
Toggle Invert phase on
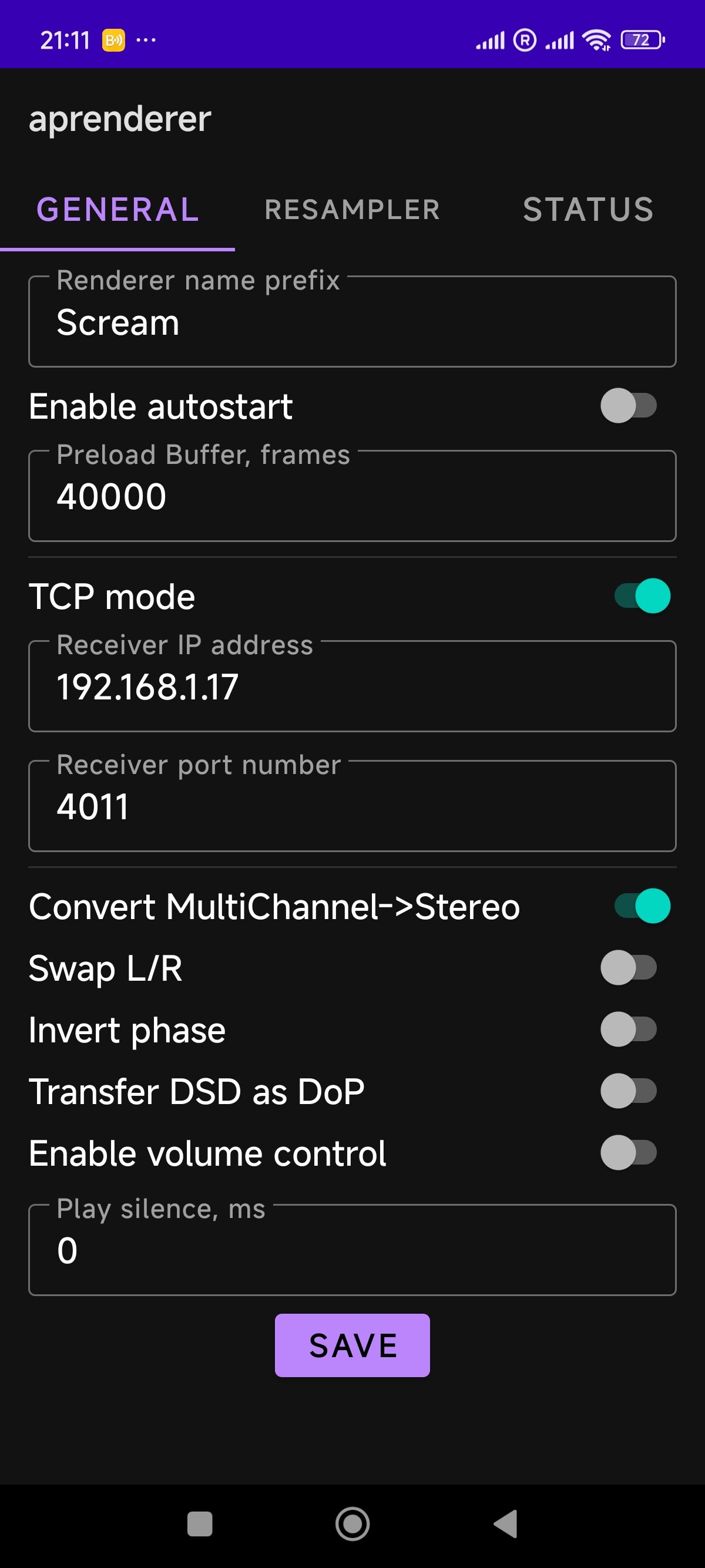[628, 1029]
